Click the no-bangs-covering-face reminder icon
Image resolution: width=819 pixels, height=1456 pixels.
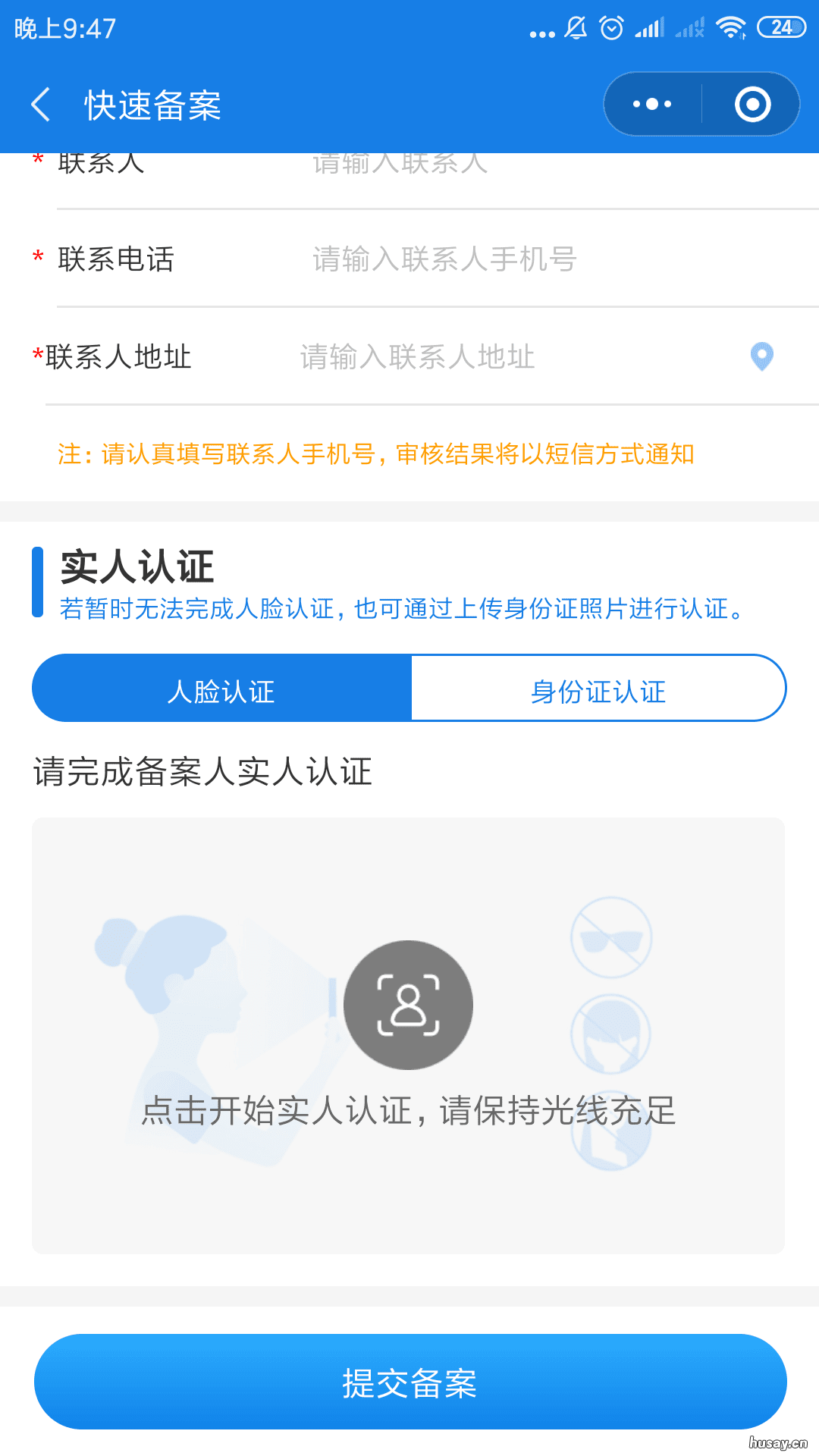click(x=611, y=1033)
